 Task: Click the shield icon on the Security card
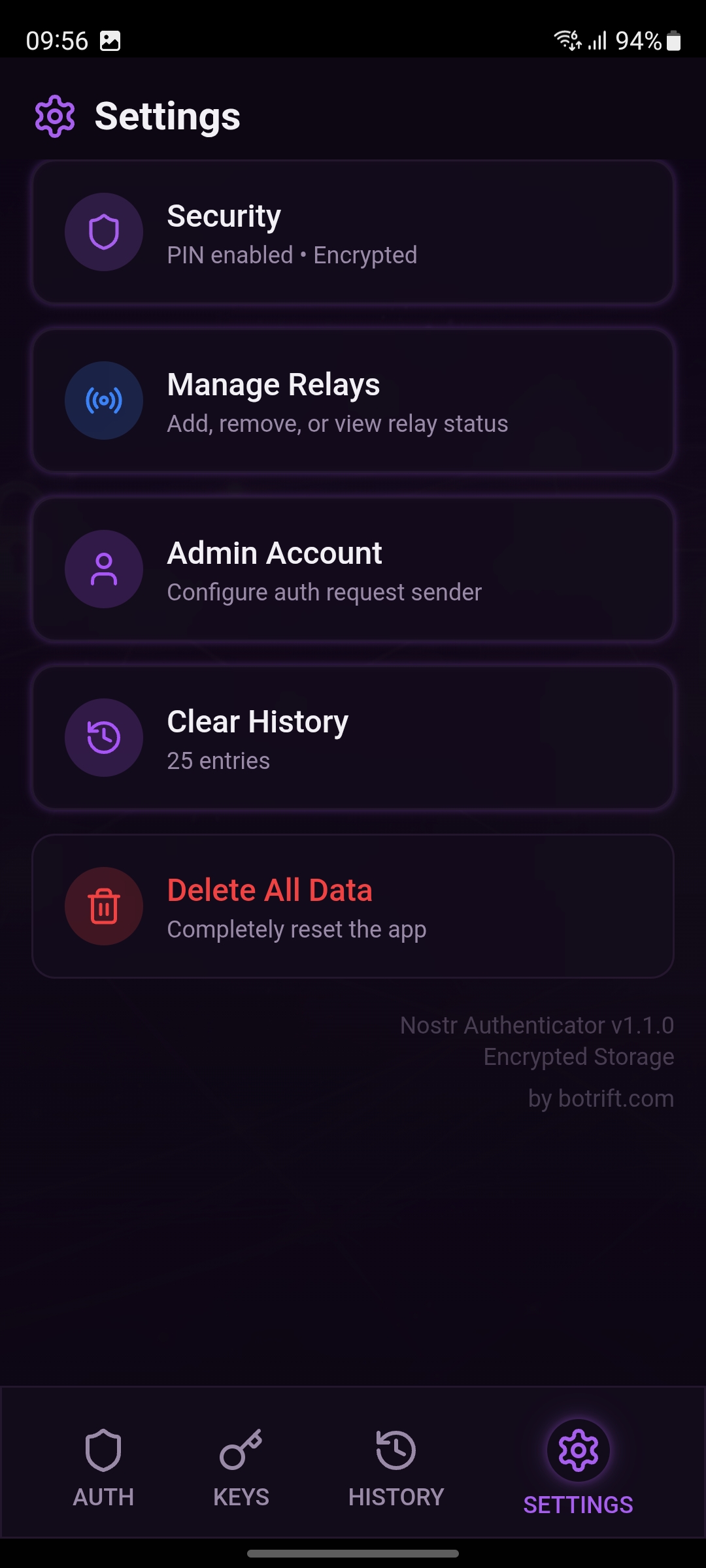tap(104, 232)
